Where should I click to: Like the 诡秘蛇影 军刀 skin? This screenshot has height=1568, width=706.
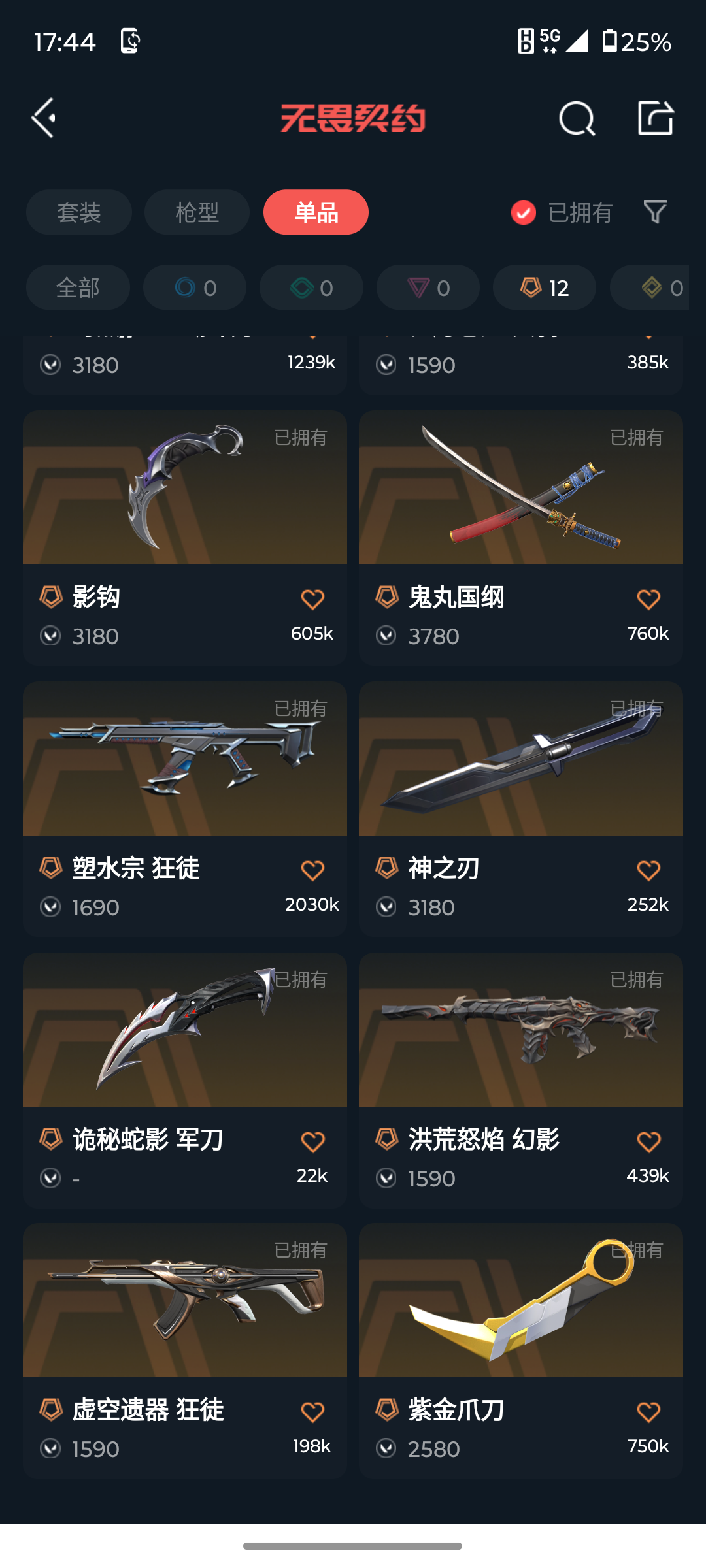(x=312, y=1141)
